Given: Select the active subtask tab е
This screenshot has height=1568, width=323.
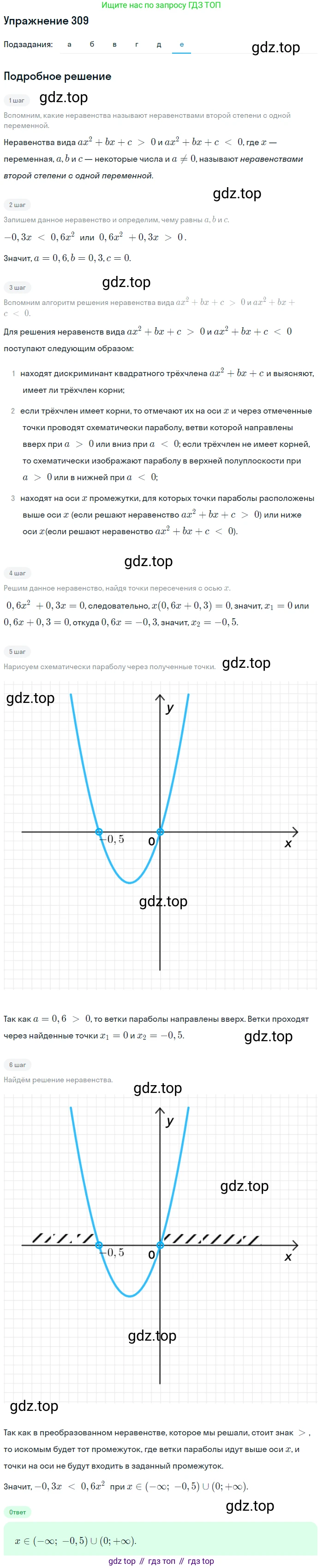Looking at the screenshot, I should tap(181, 44).
